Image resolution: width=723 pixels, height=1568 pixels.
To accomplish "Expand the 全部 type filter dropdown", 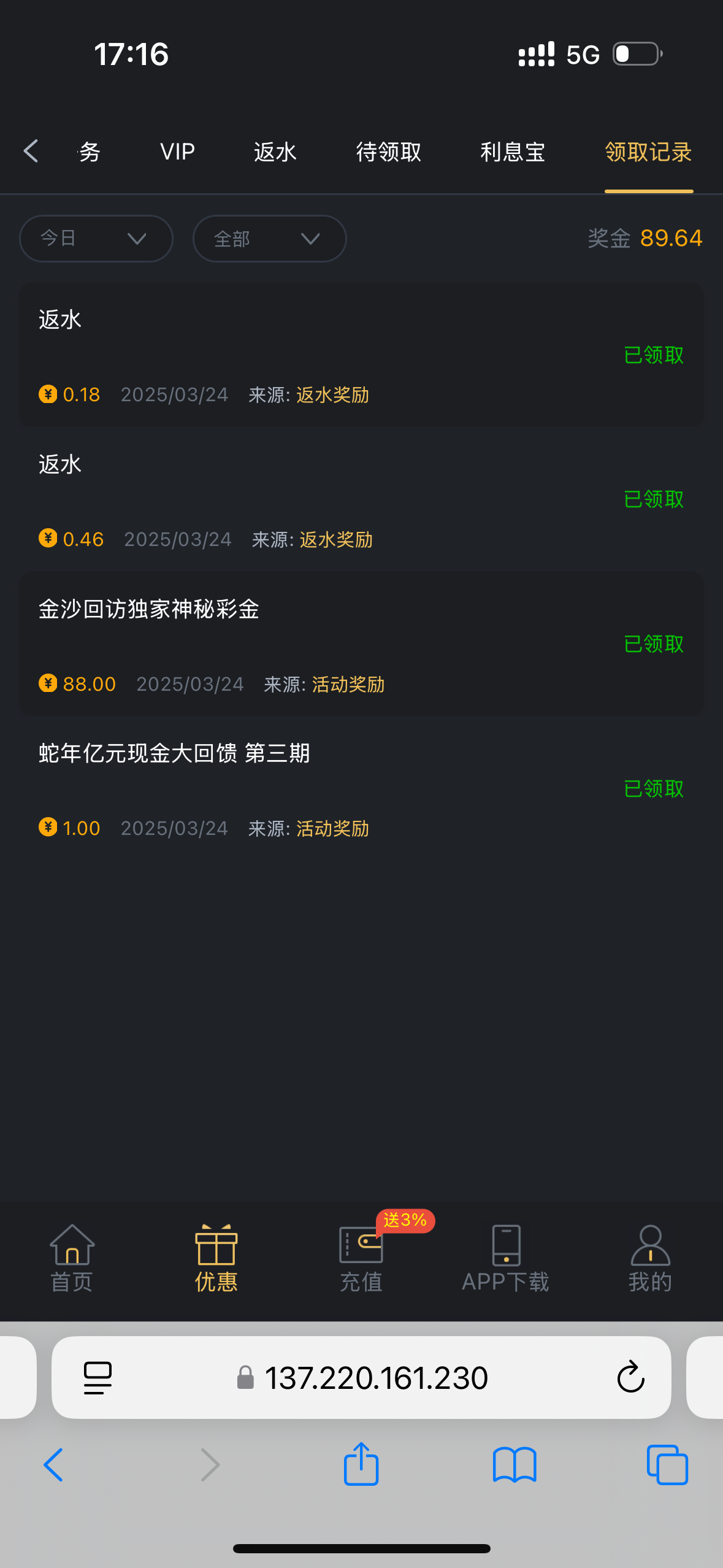I will coord(269,239).
